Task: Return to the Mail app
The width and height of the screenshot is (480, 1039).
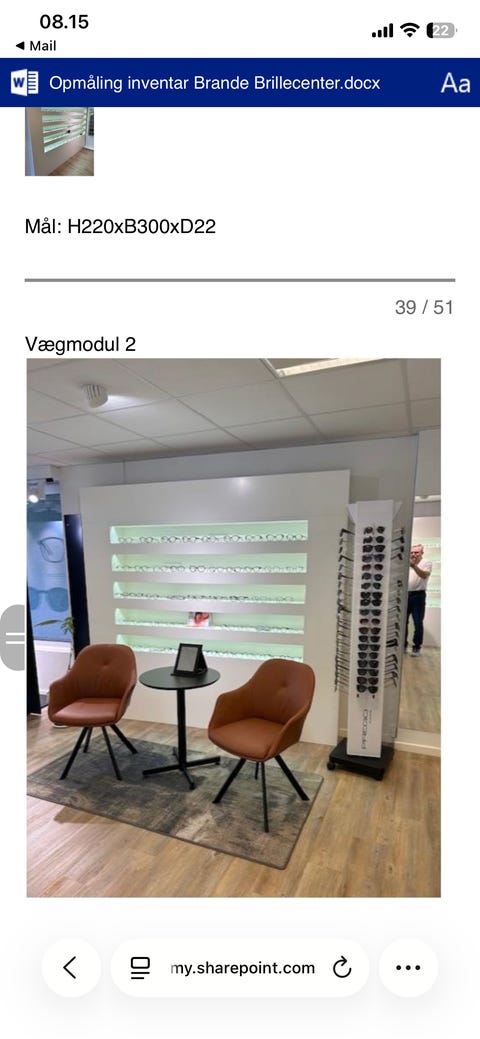Action: pyautogui.click(x=36, y=46)
